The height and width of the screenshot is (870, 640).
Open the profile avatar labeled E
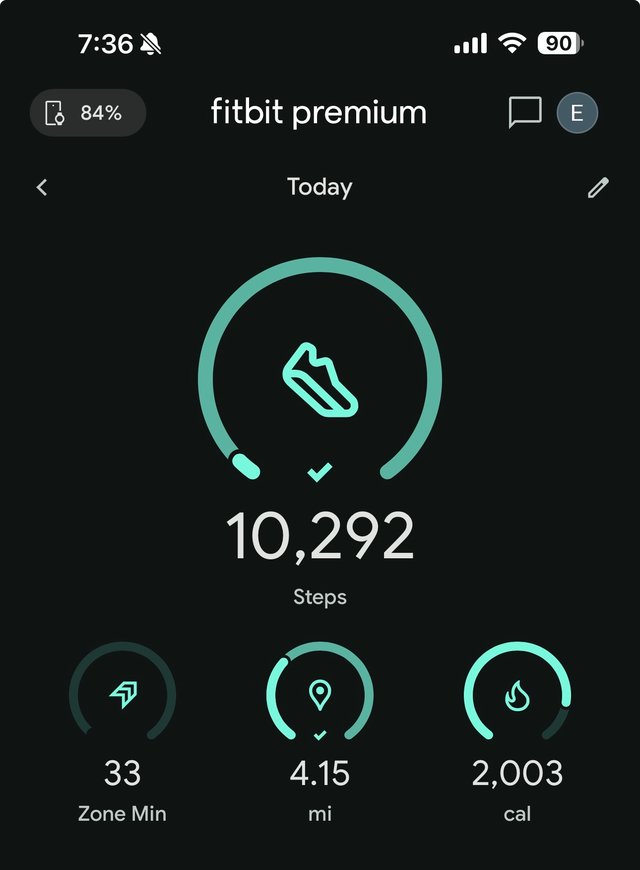577,113
